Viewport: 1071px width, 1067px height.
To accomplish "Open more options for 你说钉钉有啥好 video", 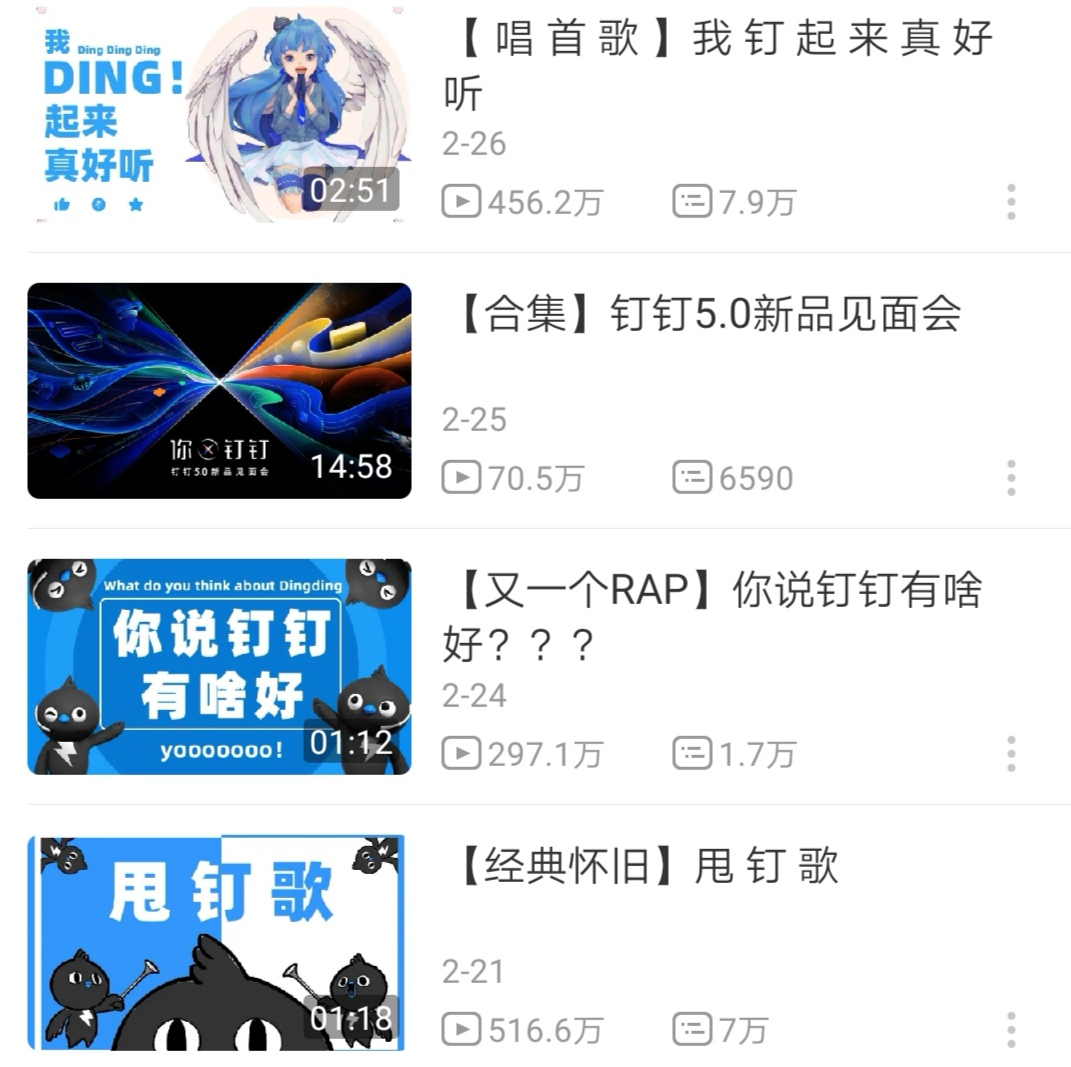I will pyautogui.click(x=1011, y=754).
